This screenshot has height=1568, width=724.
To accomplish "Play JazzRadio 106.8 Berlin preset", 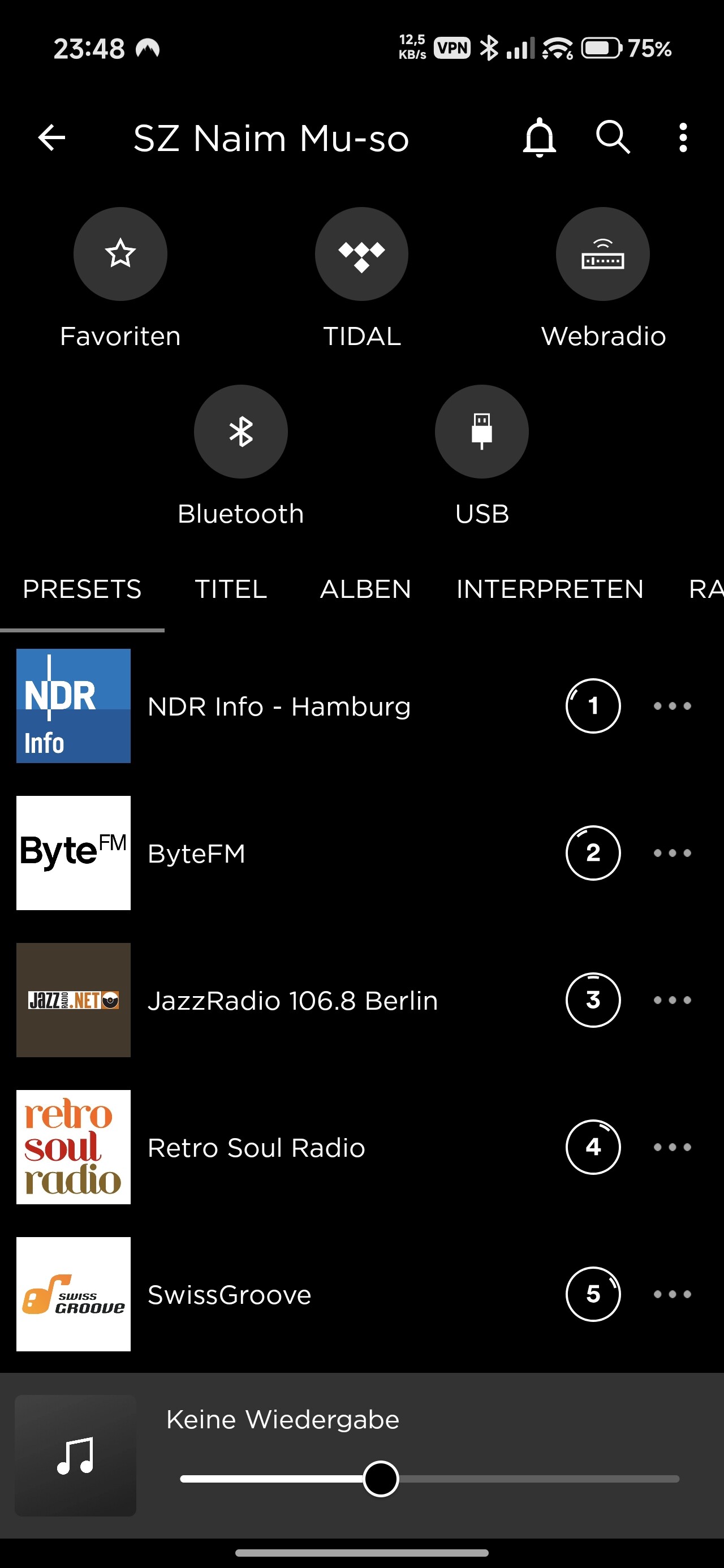I will point(292,1001).
